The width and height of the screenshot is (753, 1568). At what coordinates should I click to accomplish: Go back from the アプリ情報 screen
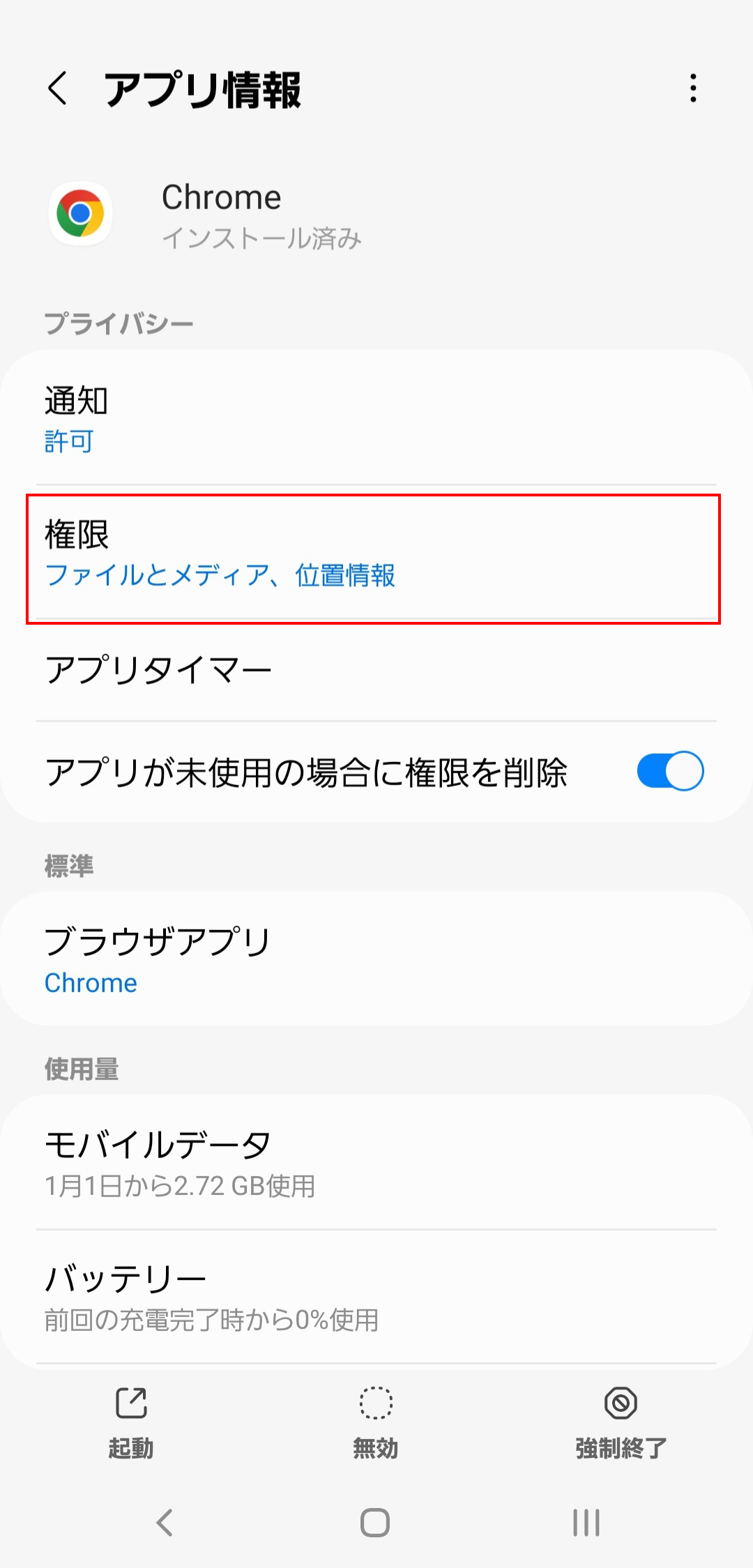58,89
